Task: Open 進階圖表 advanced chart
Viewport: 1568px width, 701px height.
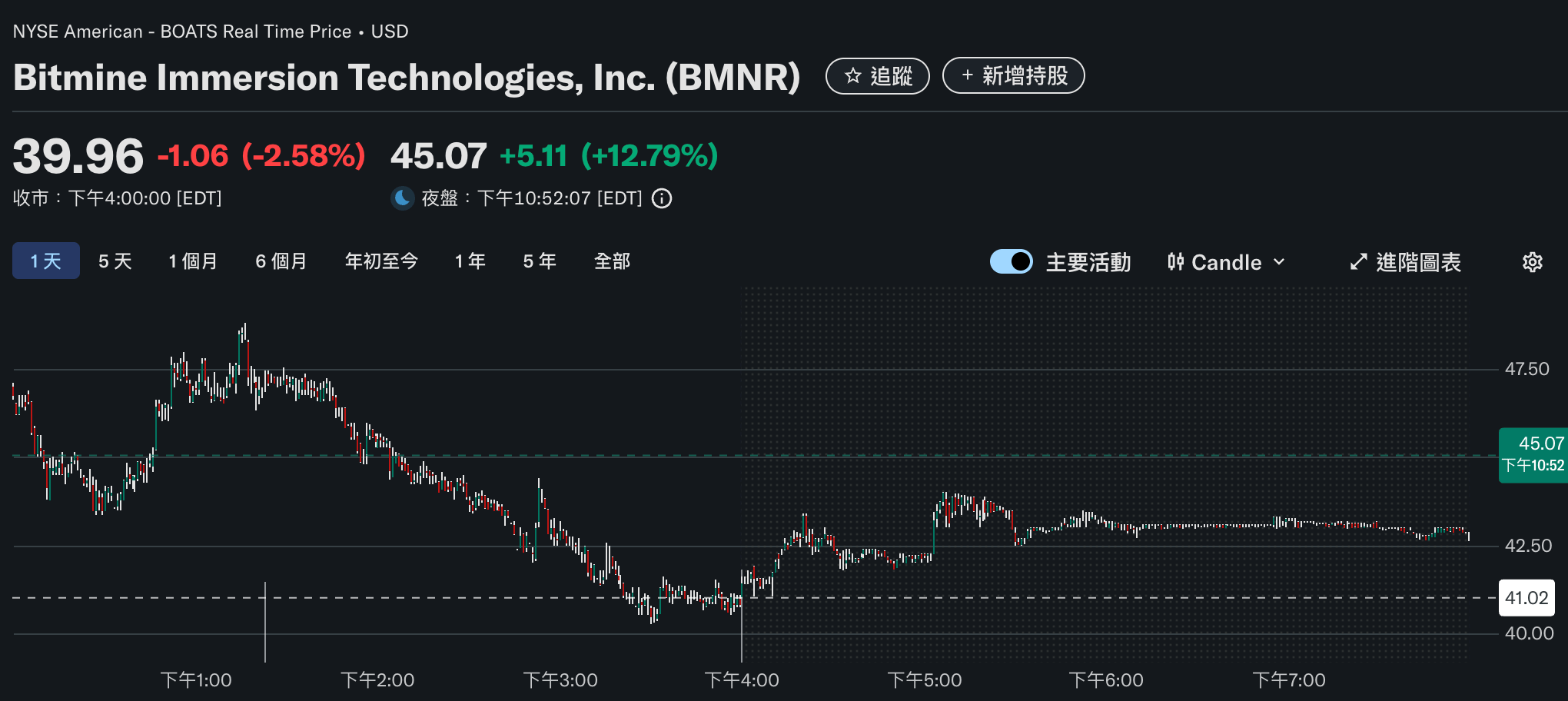Action: coord(1405,262)
